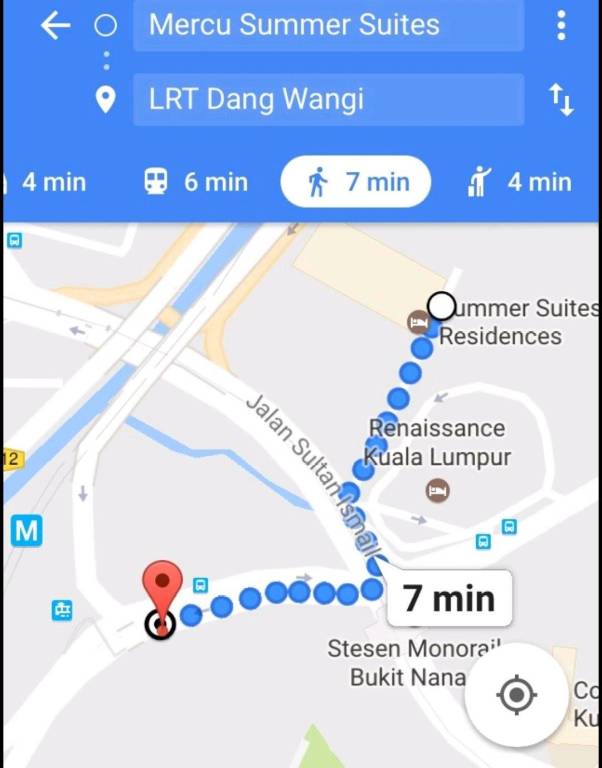Edit the destination LRT Dang Wangi
Screen dimensions: 602x768
tap(328, 99)
